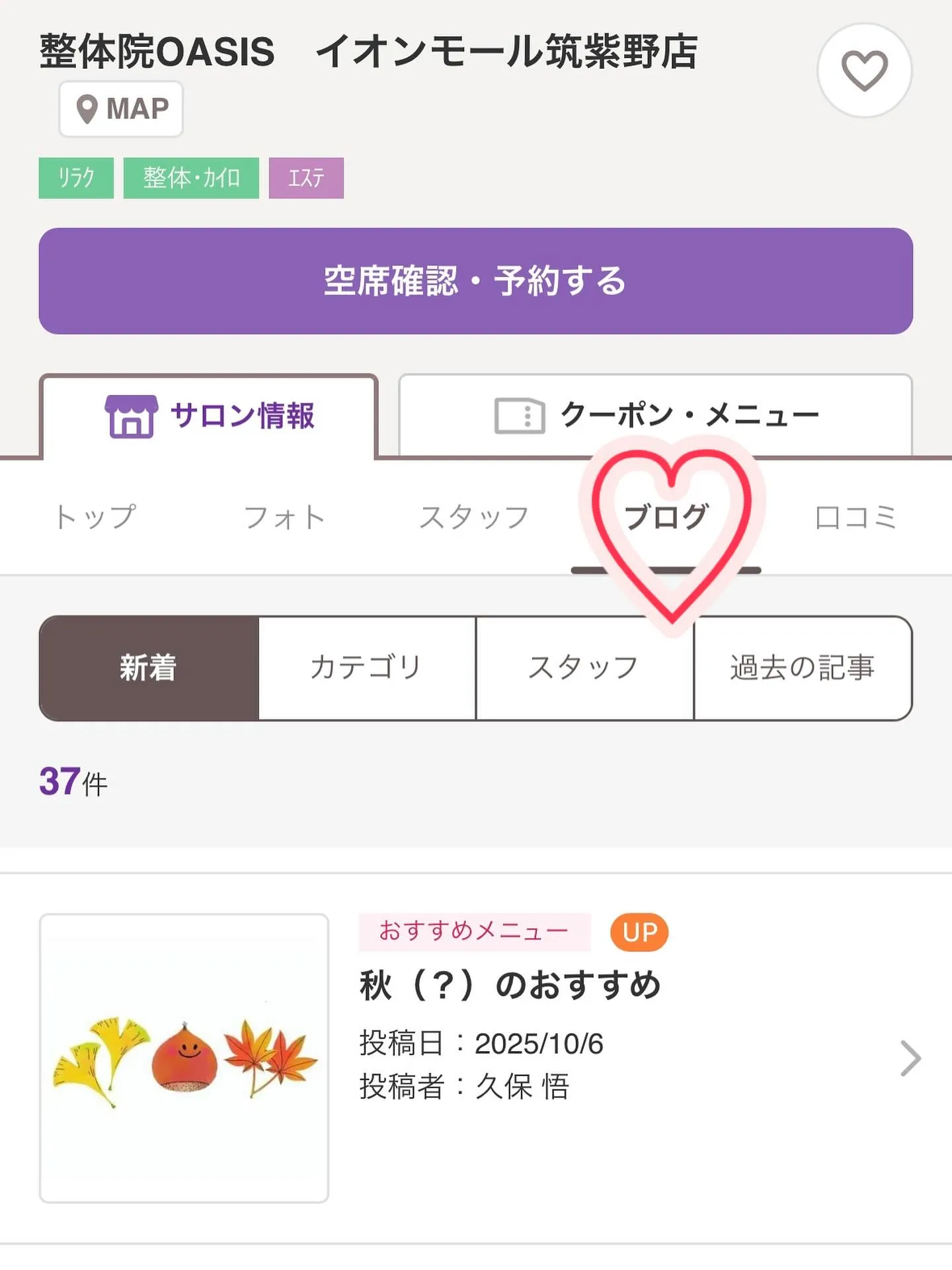The image size is (952, 1270).
Task: Filter blog posts by スタッフ segment
Action: click(584, 667)
